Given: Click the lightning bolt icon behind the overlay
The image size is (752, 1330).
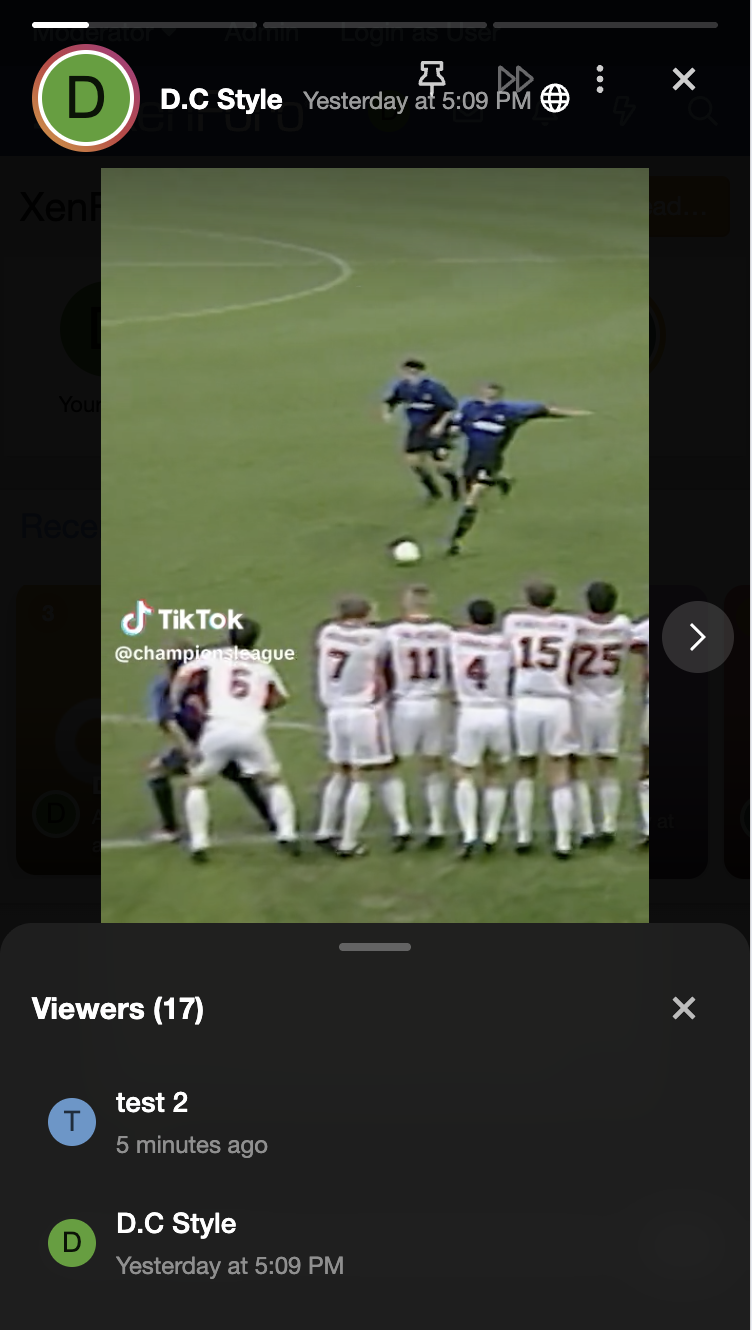Looking at the screenshot, I should [x=625, y=113].
